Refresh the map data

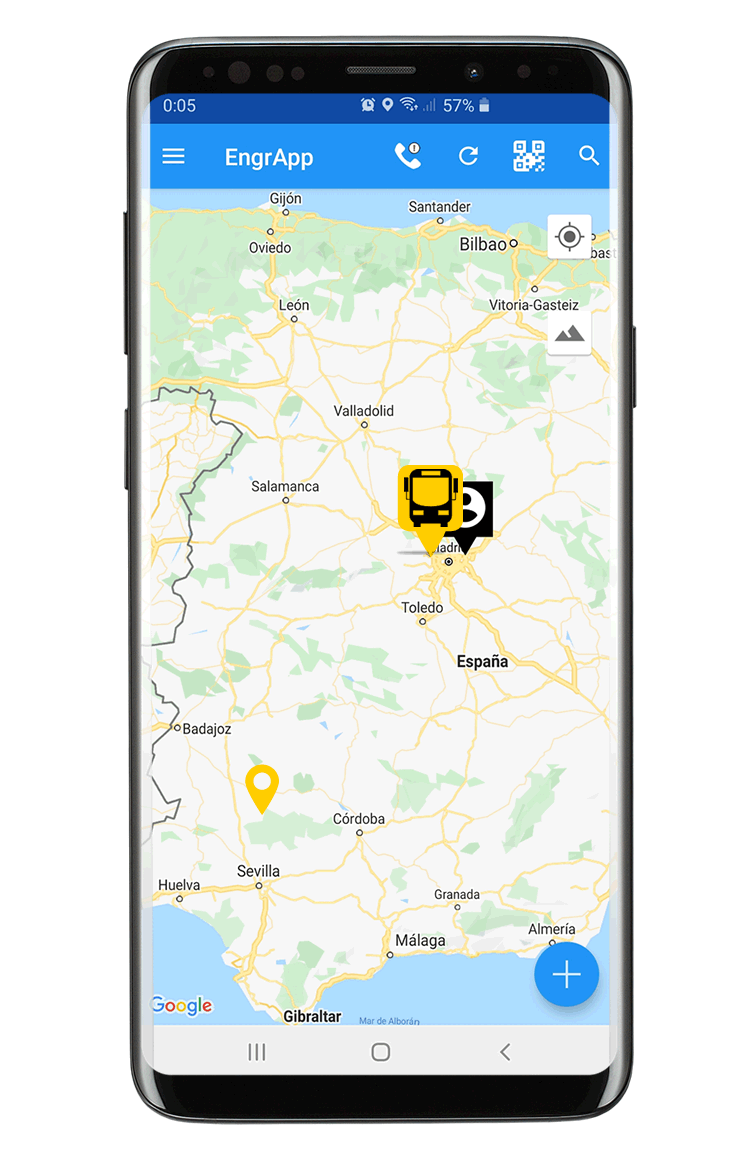pos(468,156)
